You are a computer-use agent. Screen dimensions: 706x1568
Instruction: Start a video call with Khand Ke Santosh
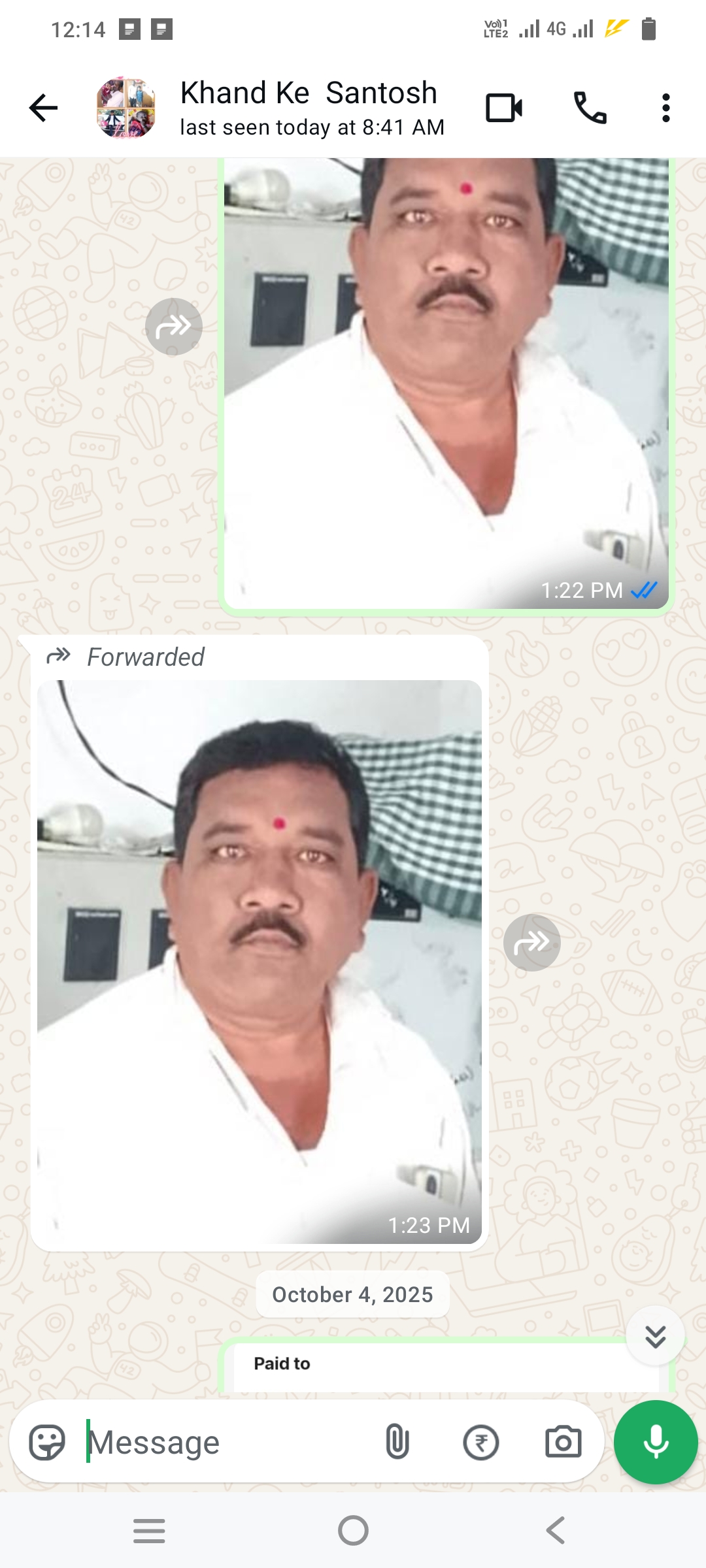[x=504, y=108]
